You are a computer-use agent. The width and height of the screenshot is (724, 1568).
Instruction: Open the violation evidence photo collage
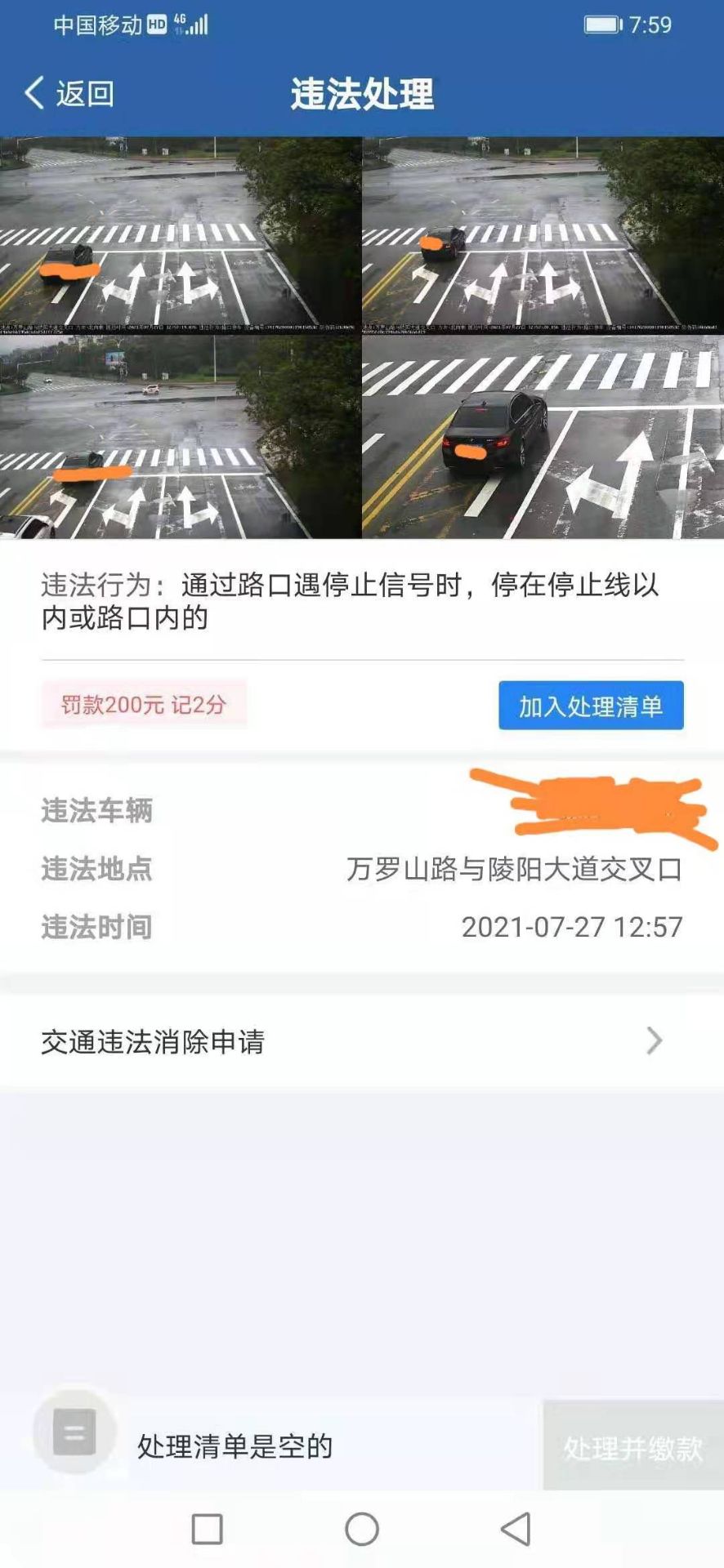pyautogui.click(x=362, y=337)
